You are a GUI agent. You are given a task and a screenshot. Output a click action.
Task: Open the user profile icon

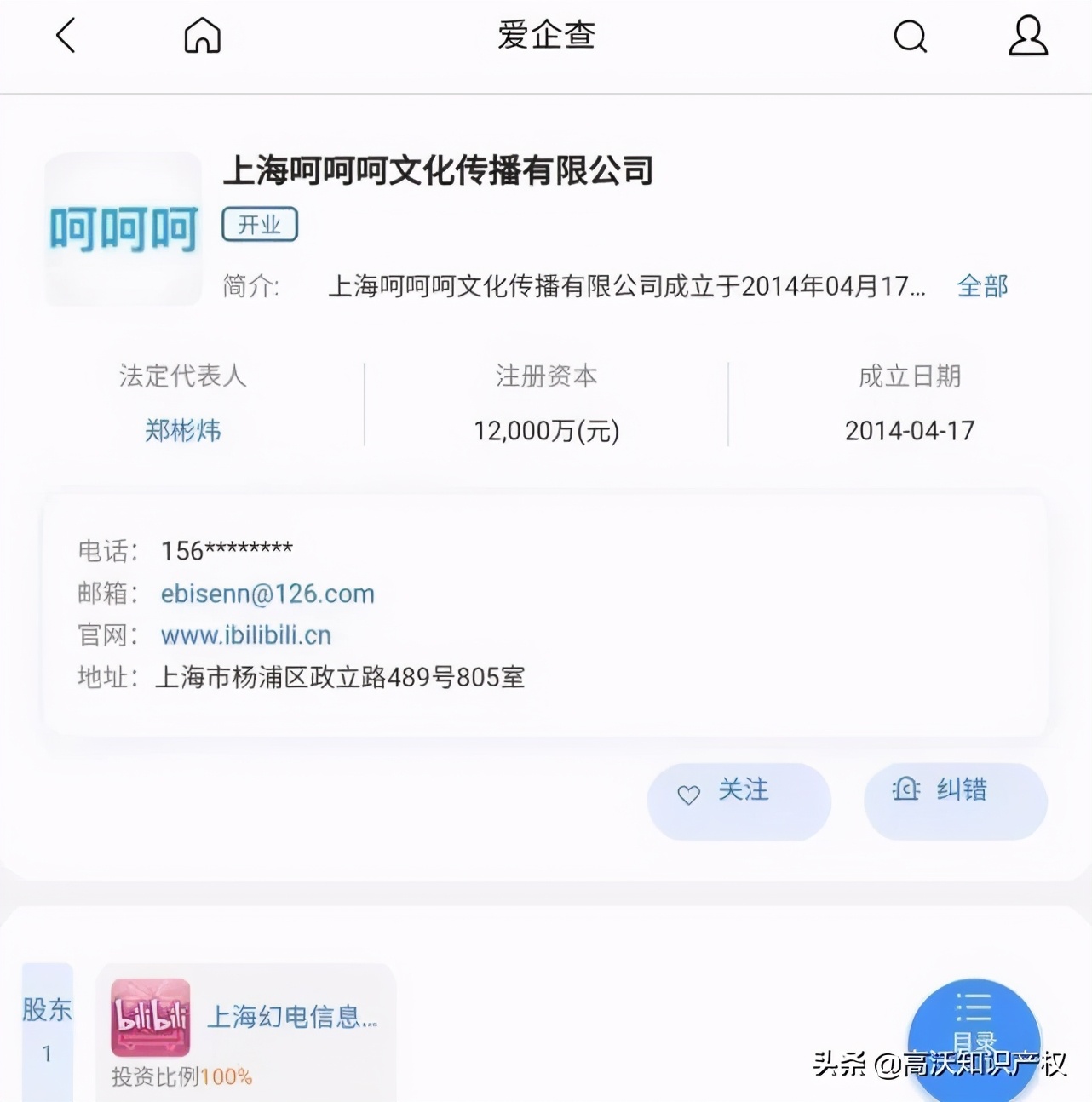pyautogui.click(x=1027, y=36)
